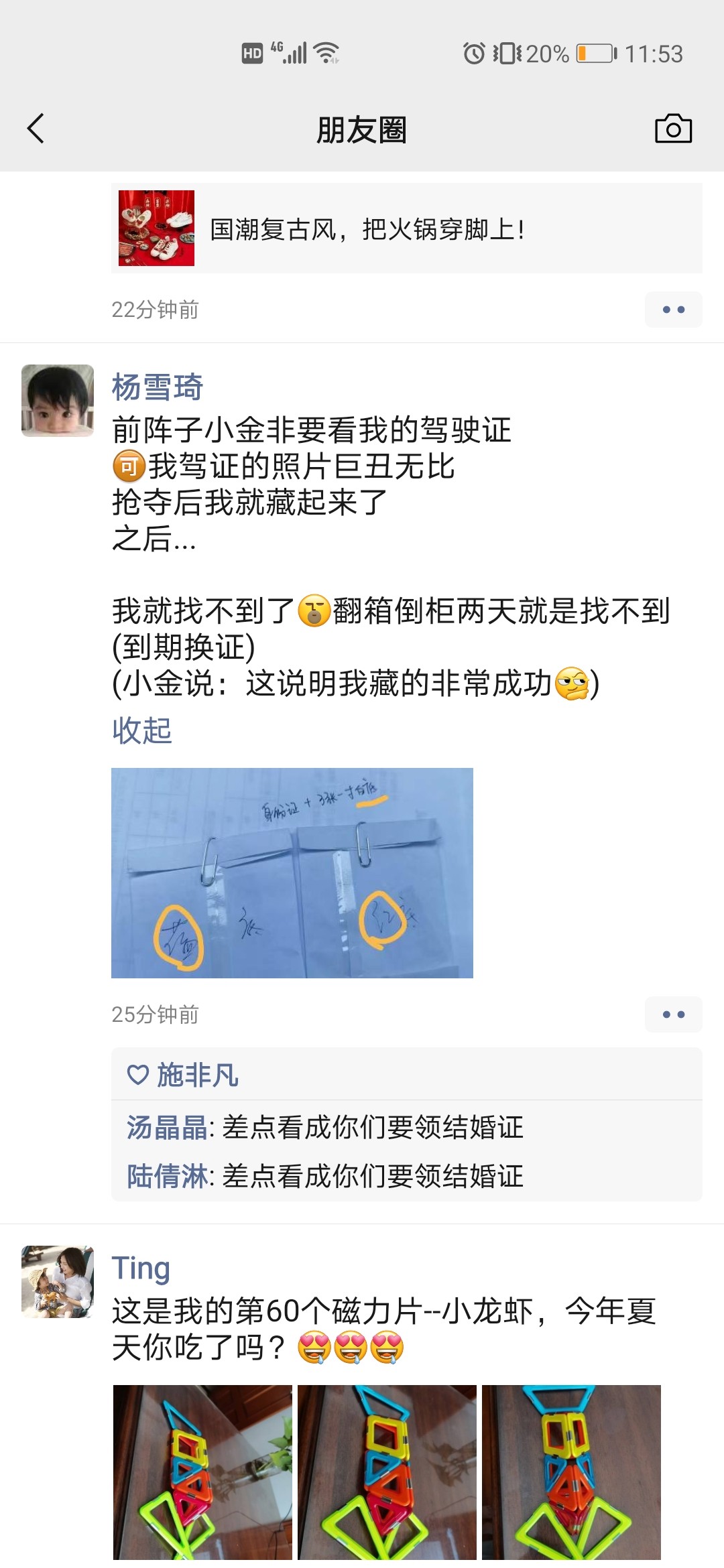Reply to 陆倩淋's comment
Viewport: 724px width, 1568px height.
(372, 1177)
